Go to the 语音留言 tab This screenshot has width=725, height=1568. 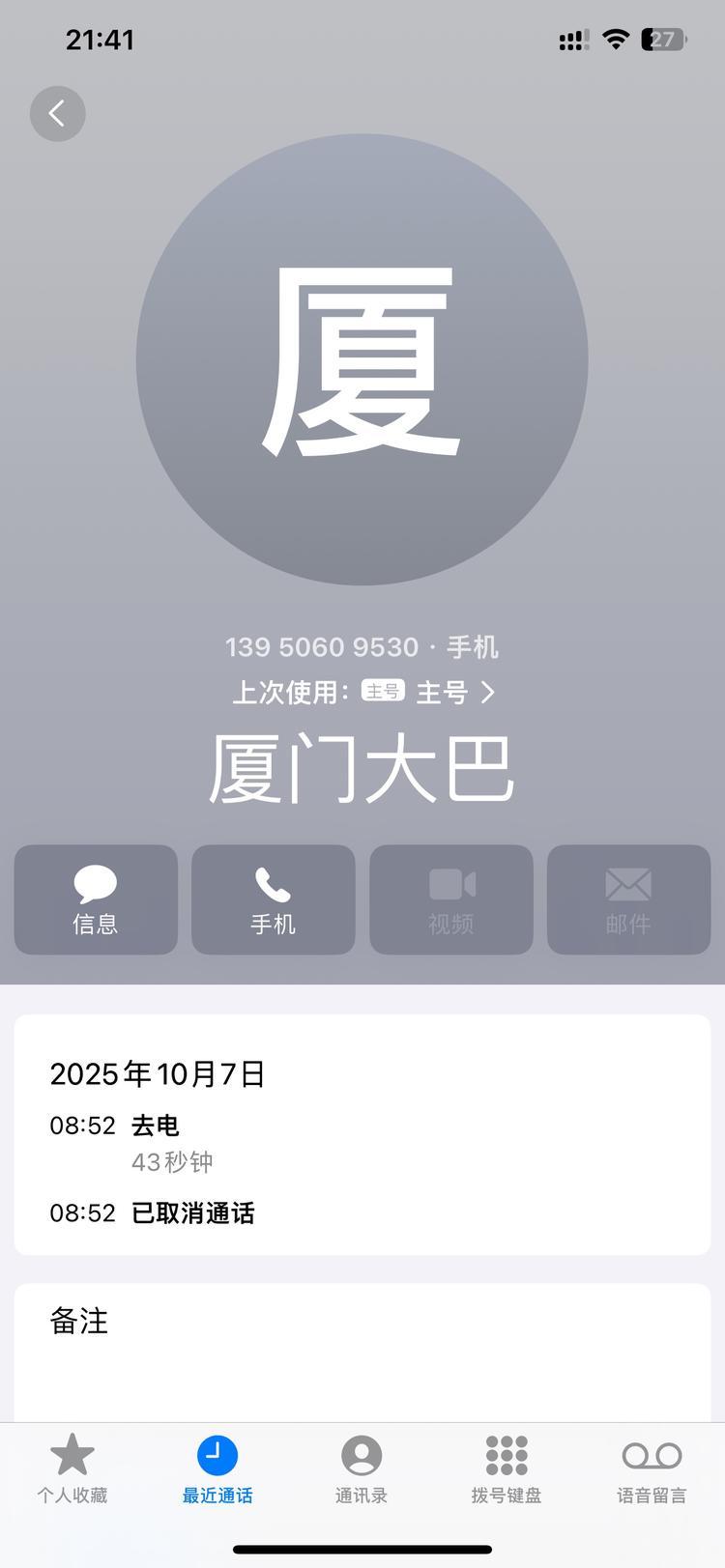pos(652,1468)
